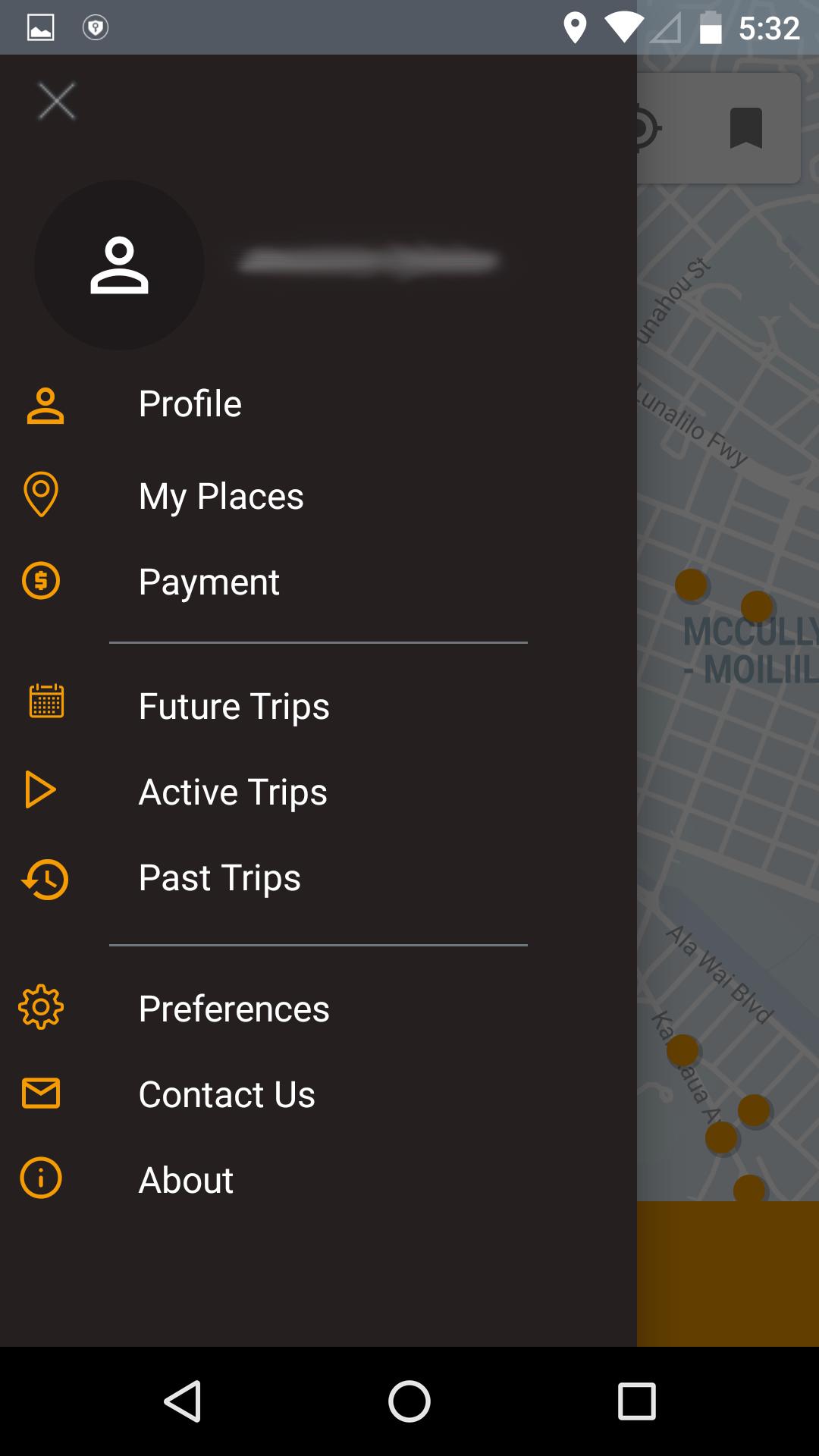Open the Profile menu item

click(318, 404)
